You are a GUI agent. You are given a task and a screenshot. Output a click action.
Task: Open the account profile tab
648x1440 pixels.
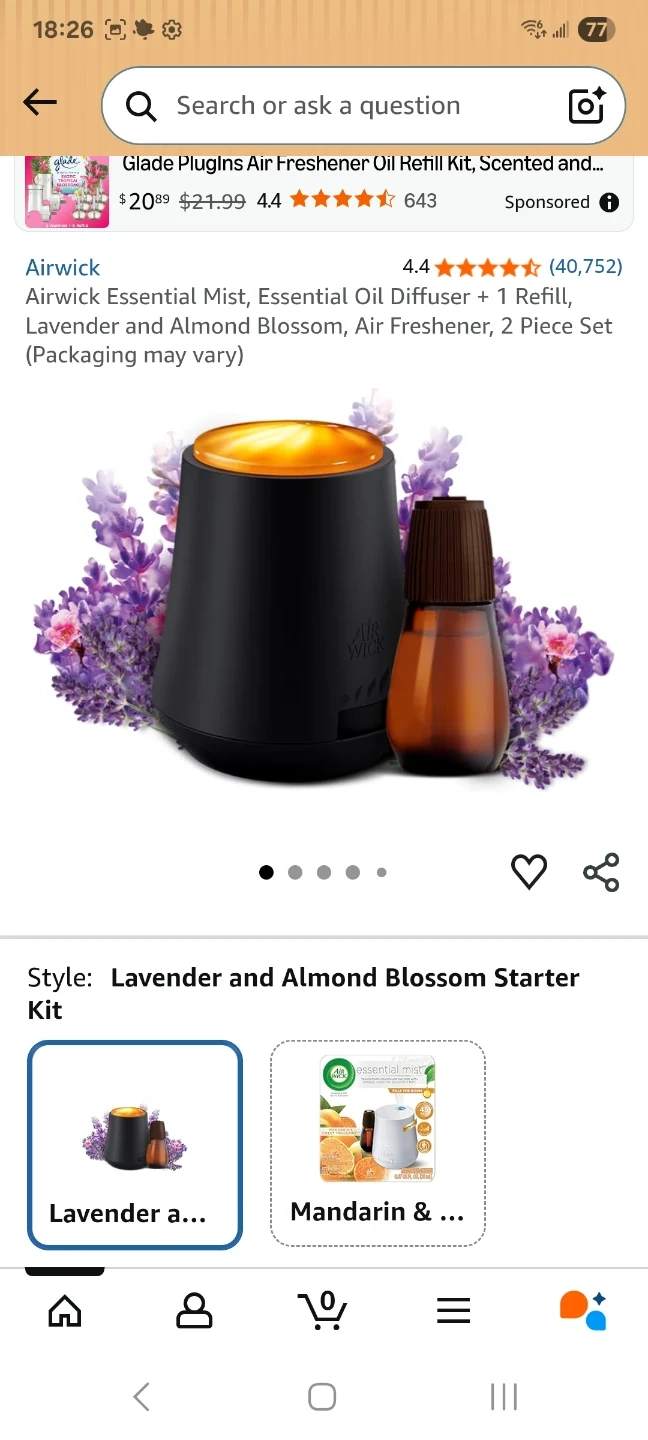coord(194,1310)
